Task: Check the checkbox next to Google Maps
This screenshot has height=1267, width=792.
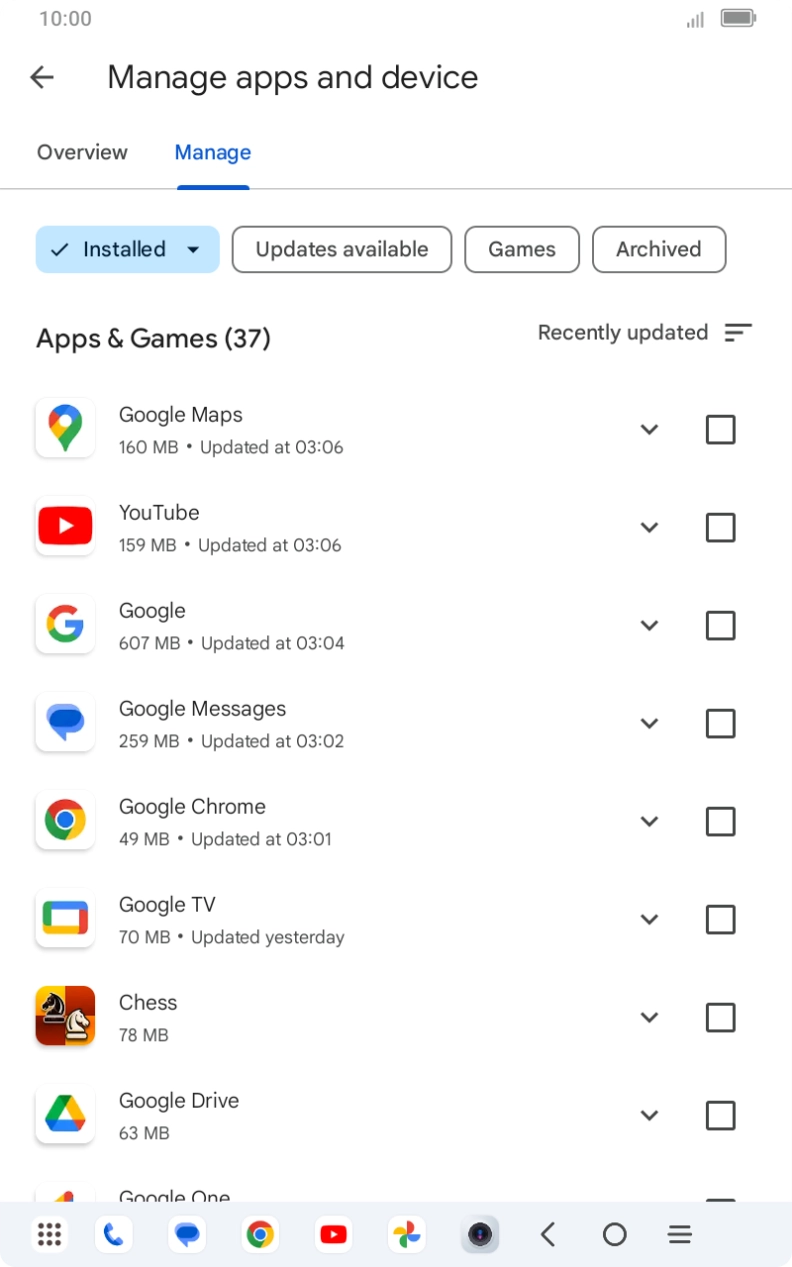Action: coord(720,429)
